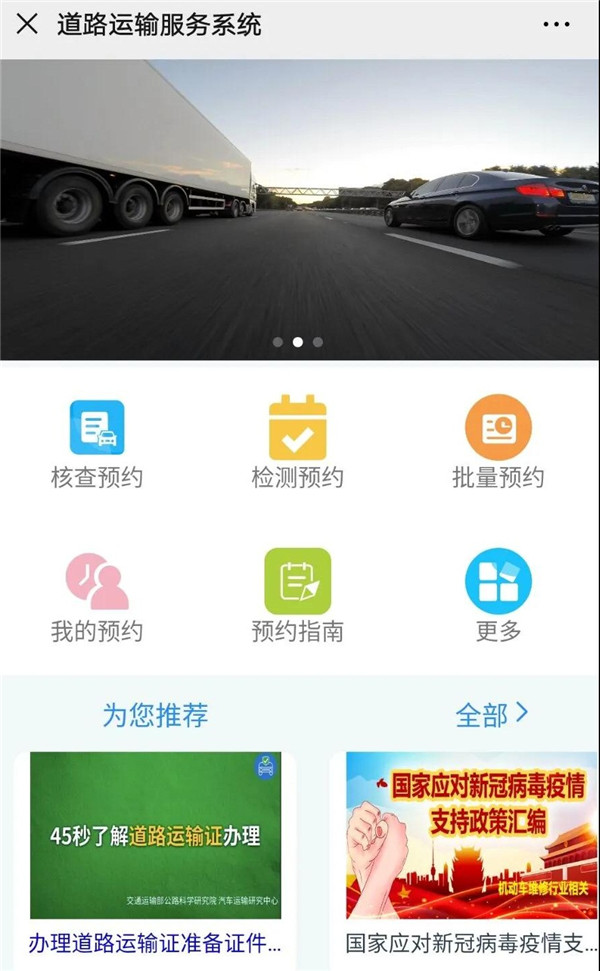Show 更多 services

coord(498,596)
